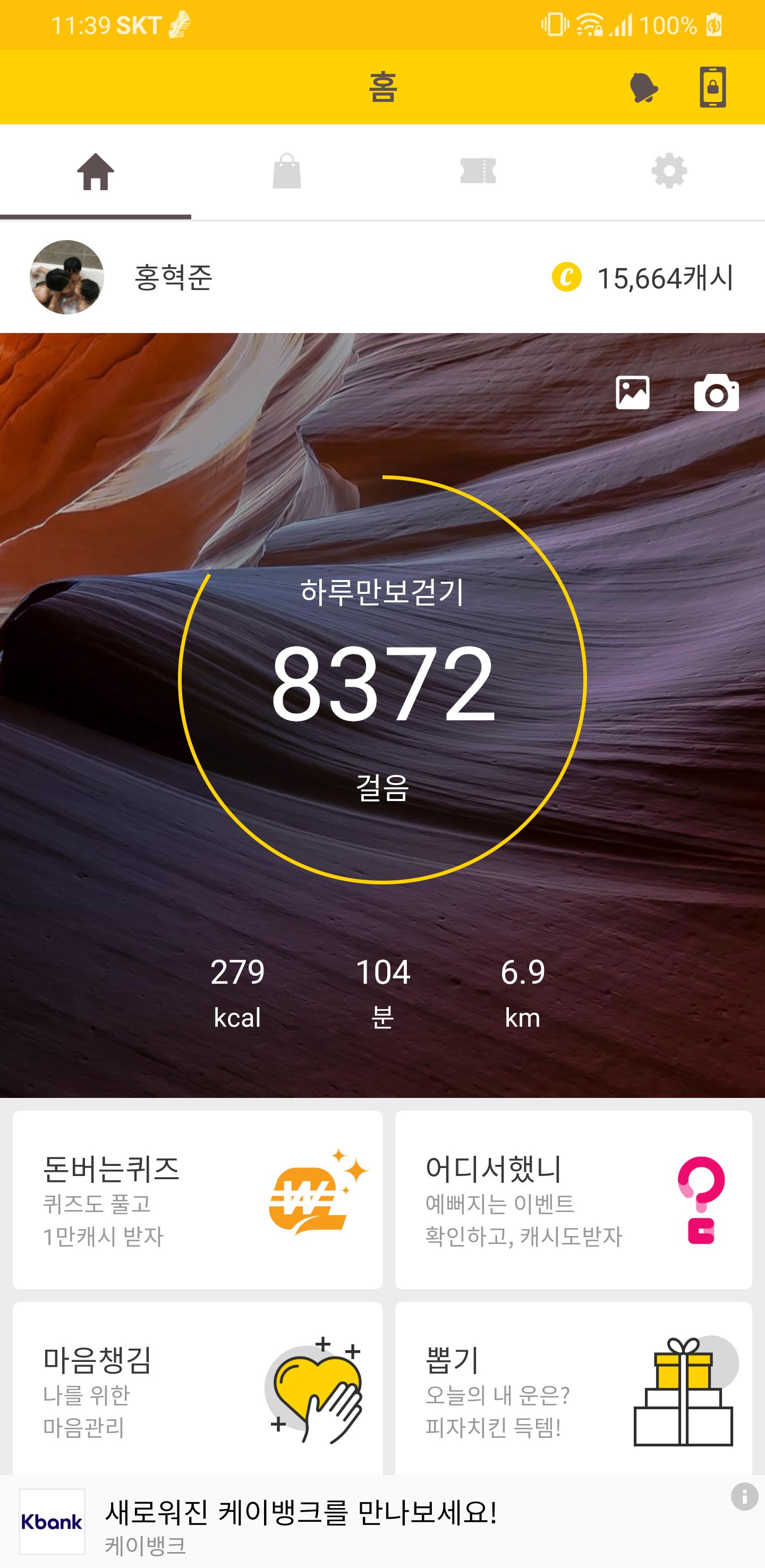The height and width of the screenshot is (1568, 765).
Task: Open the lock screen phone icon
Action: click(712, 87)
